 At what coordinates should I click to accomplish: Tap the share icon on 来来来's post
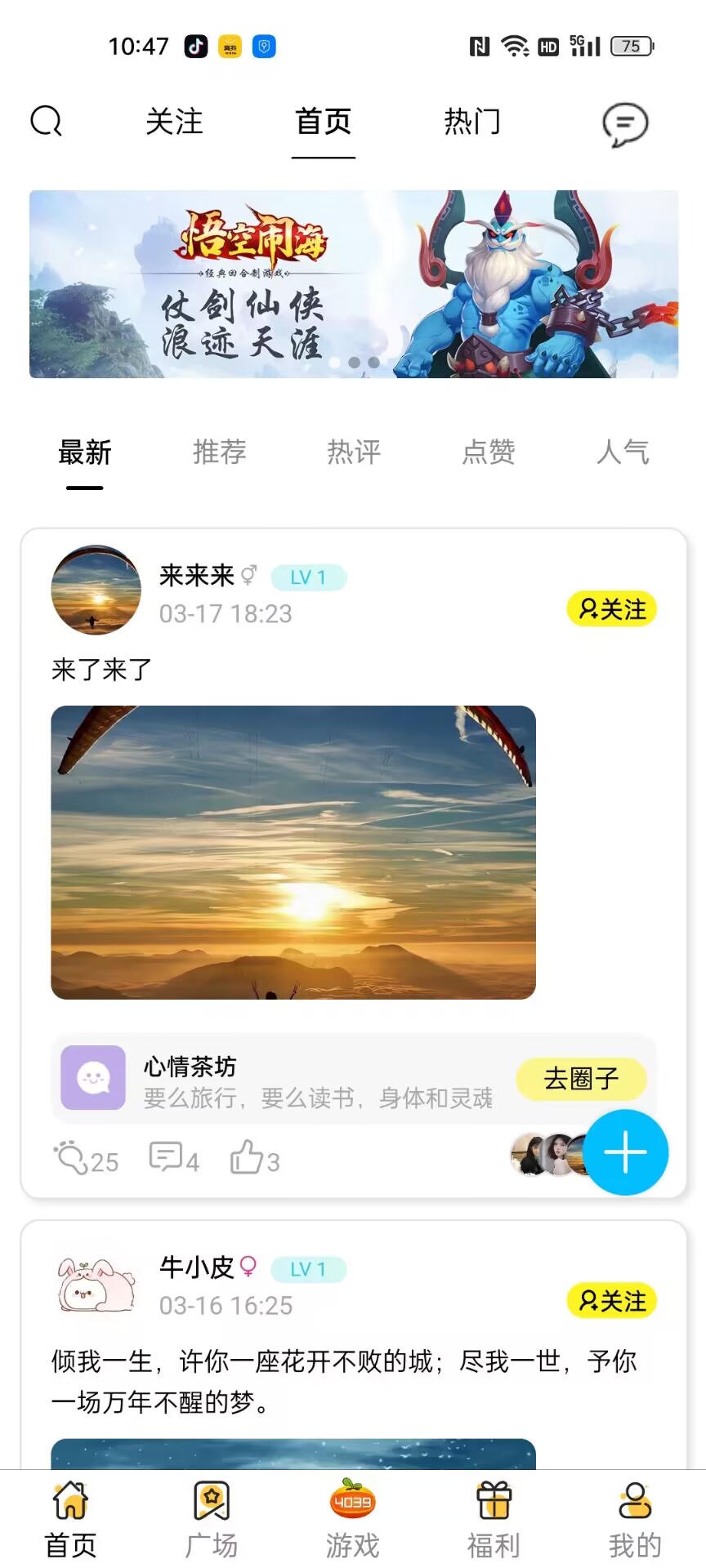[x=74, y=1158]
